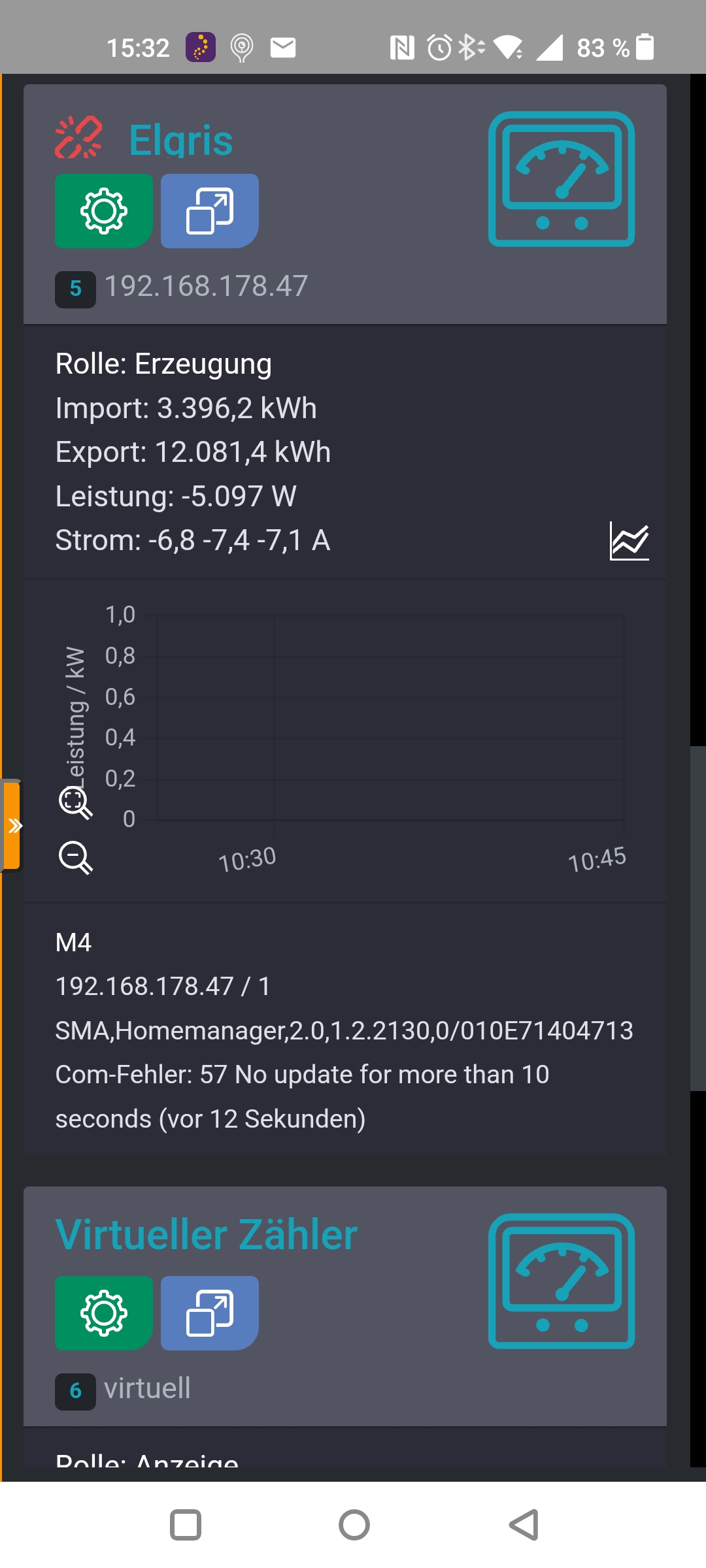706x1568 pixels.
Task: Tap the Virtueller Zähler title
Action: point(207,1235)
